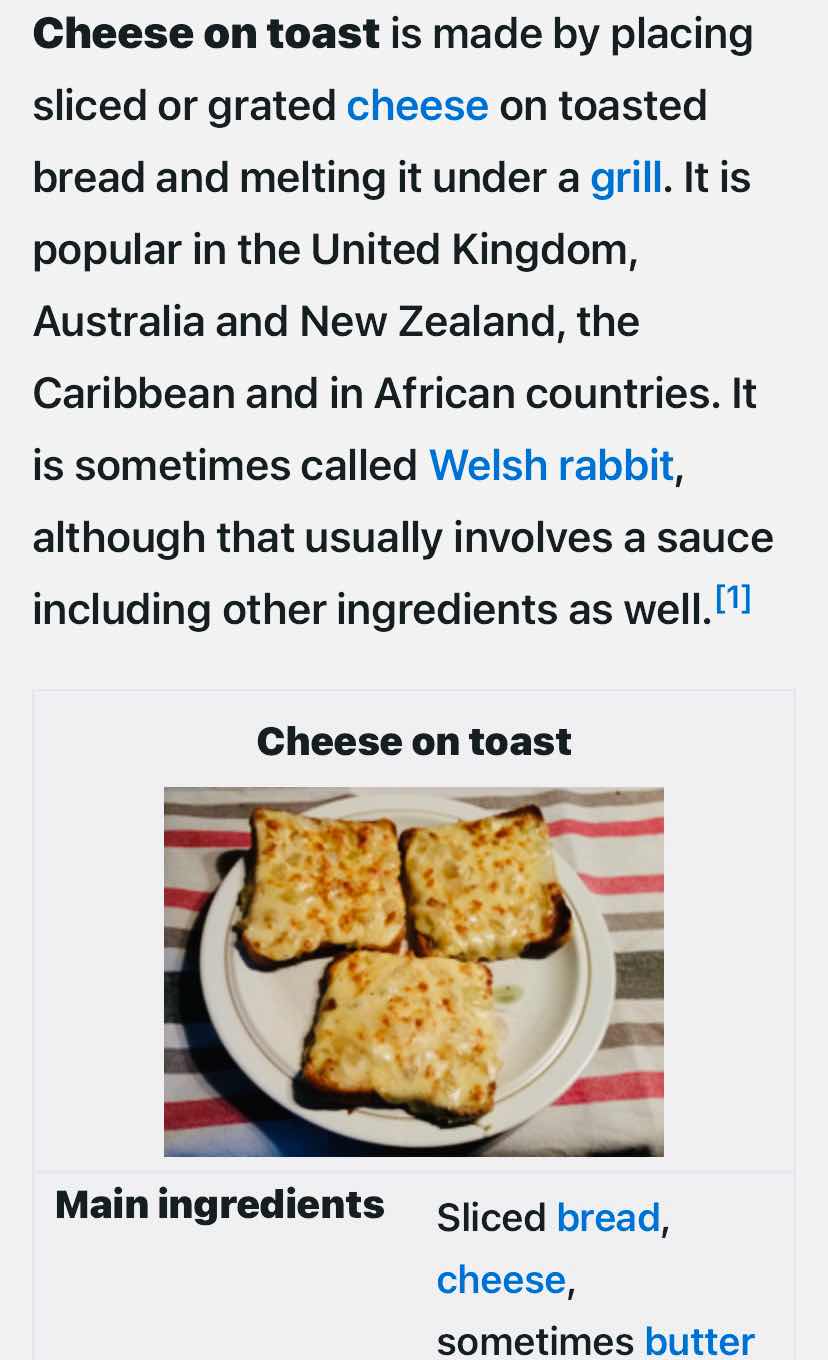Tap the footnote reference [1]
The height and width of the screenshot is (1360, 828).
[733, 599]
